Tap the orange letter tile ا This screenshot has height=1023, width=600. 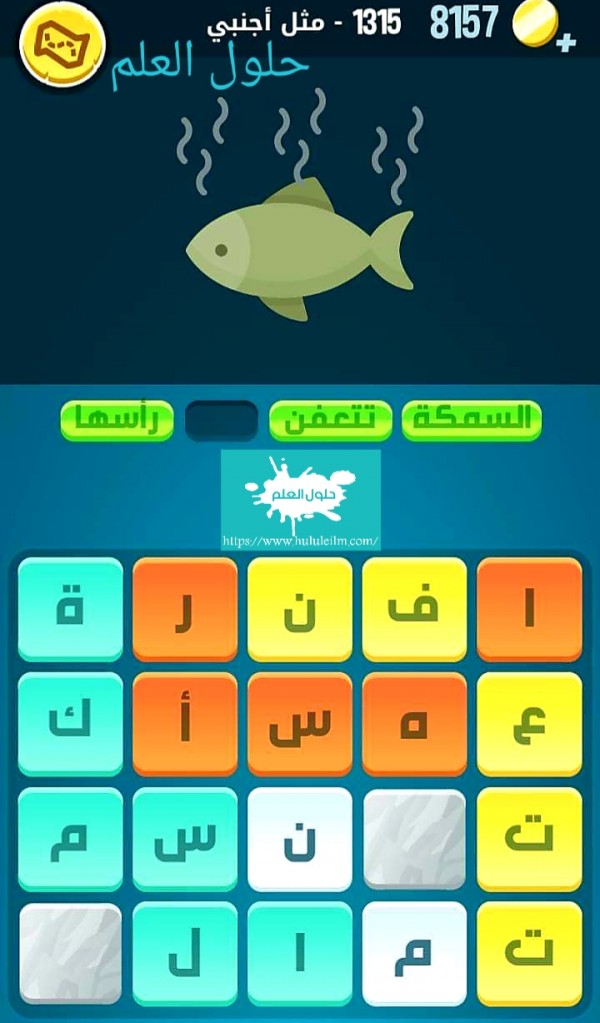tap(529, 609)
